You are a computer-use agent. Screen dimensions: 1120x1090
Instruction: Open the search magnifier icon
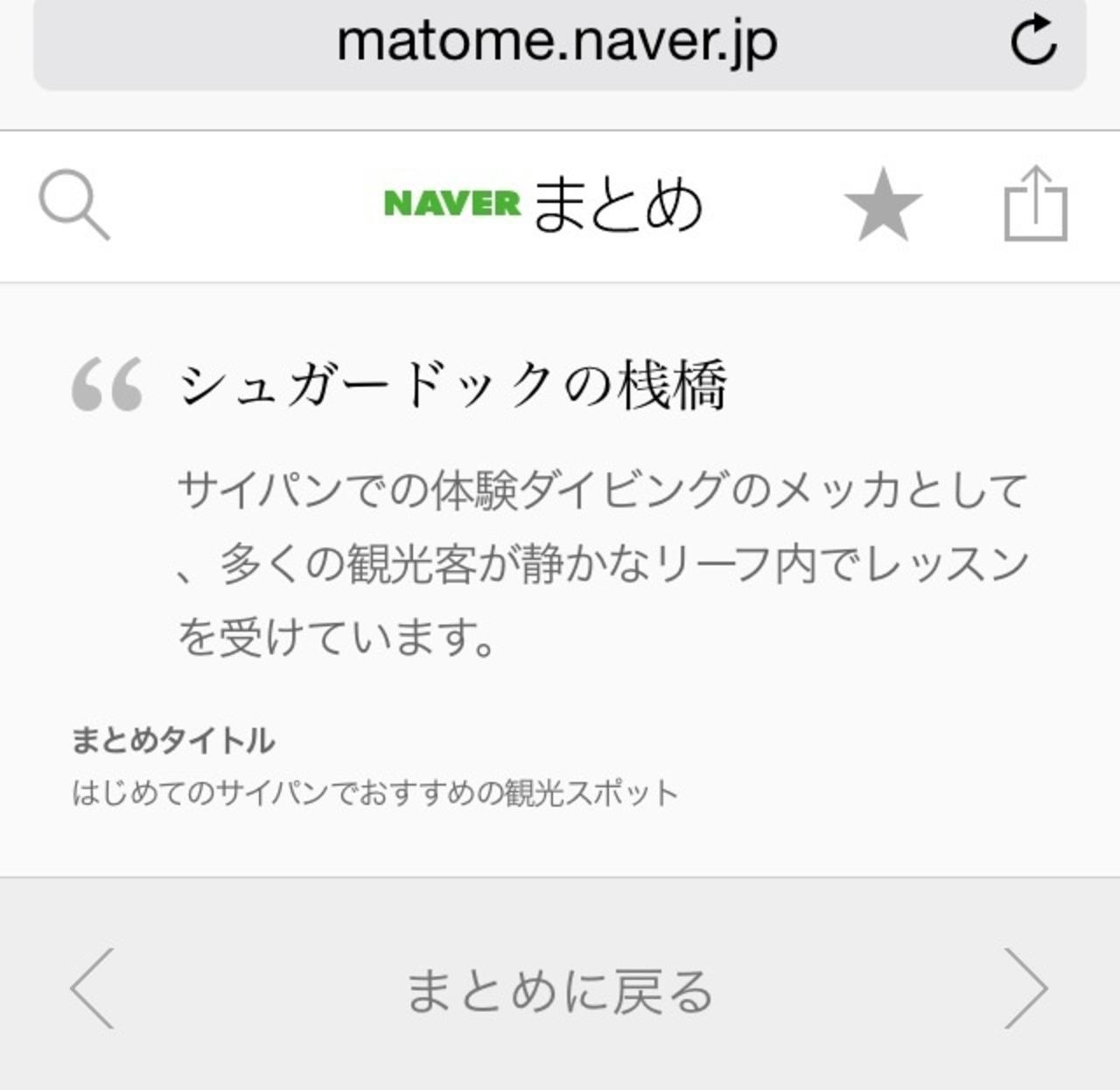[74, 206]
